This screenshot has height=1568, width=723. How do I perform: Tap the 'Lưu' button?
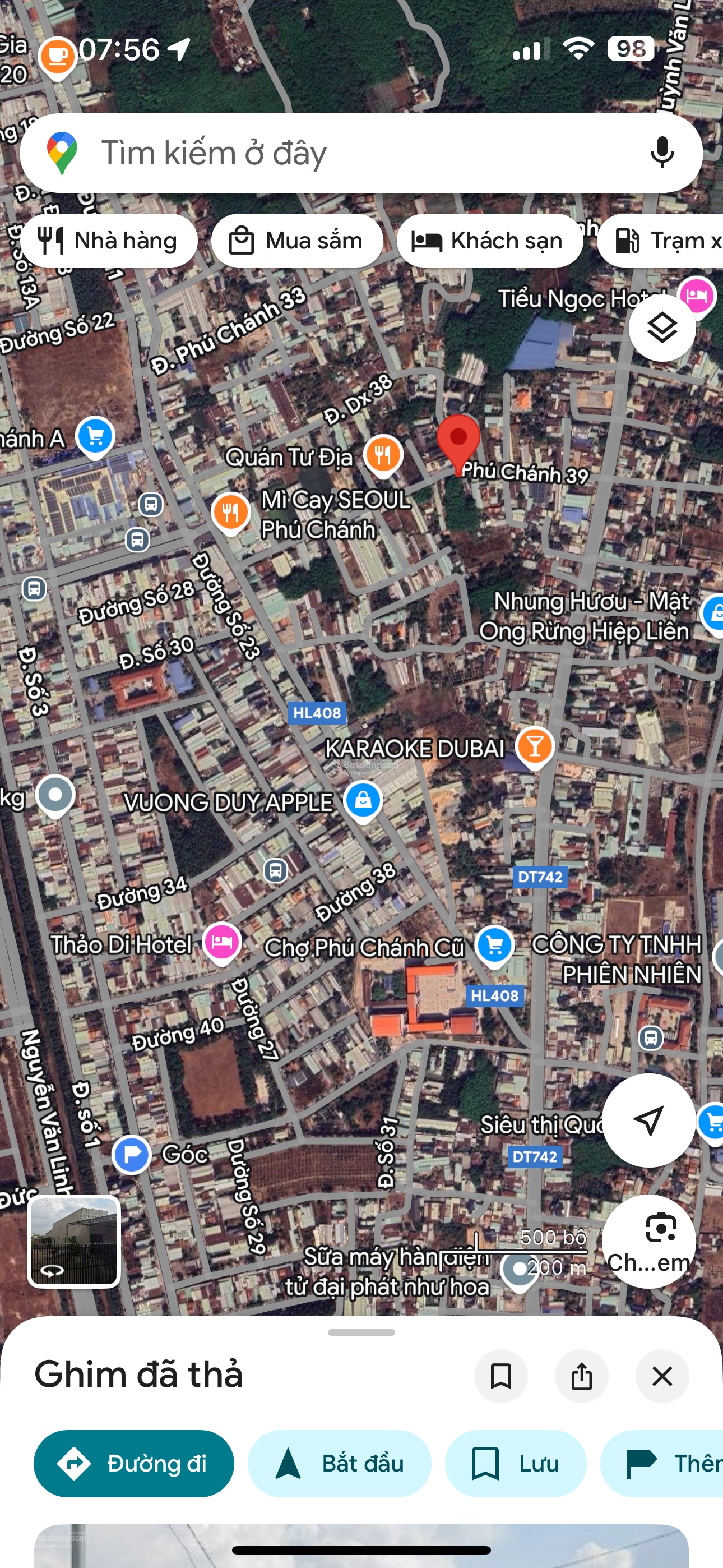[x=516, y=1463]
